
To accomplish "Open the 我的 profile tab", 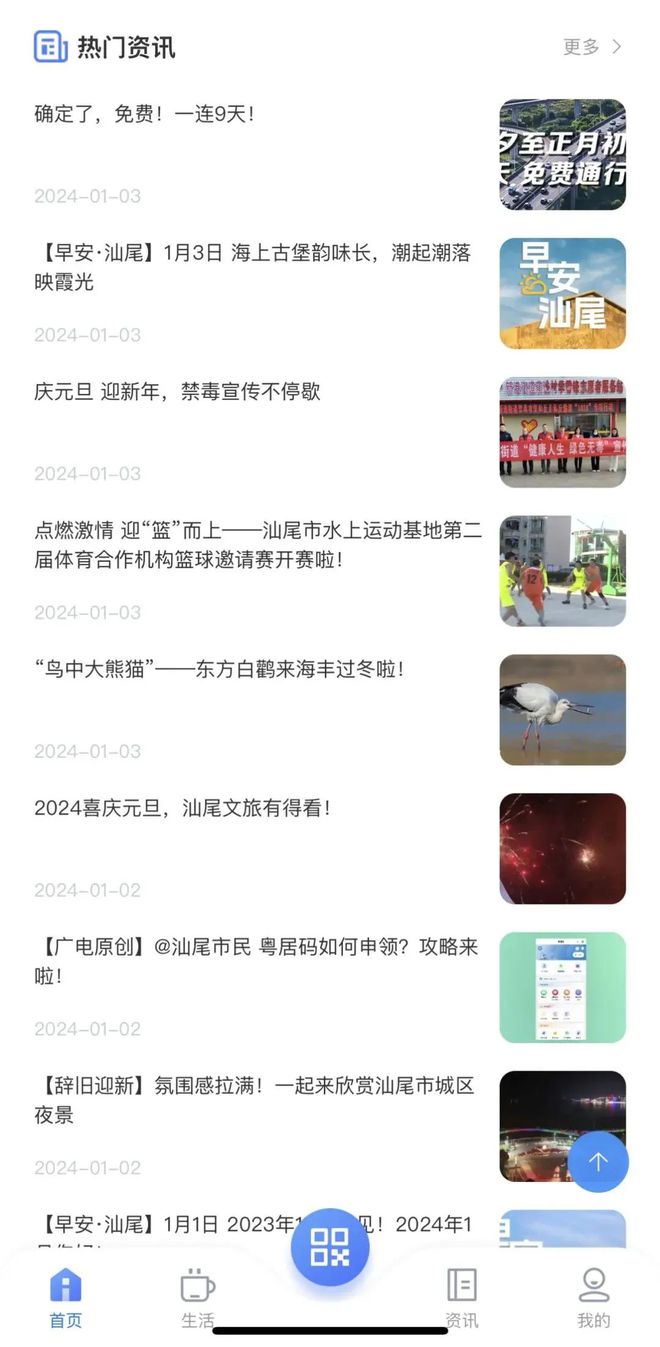I will 594,1297.
